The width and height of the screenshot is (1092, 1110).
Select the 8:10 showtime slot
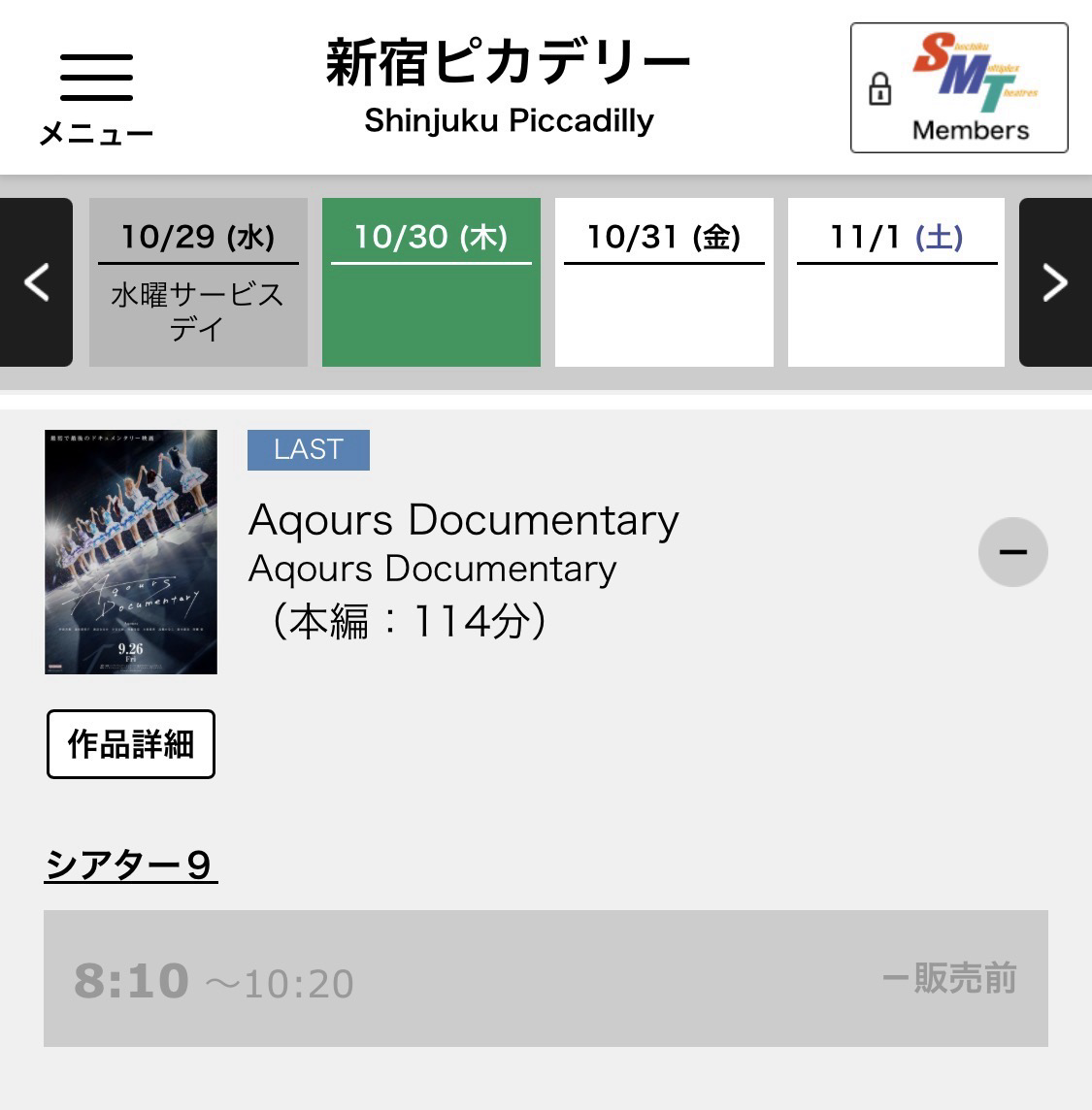pos(546,979)
